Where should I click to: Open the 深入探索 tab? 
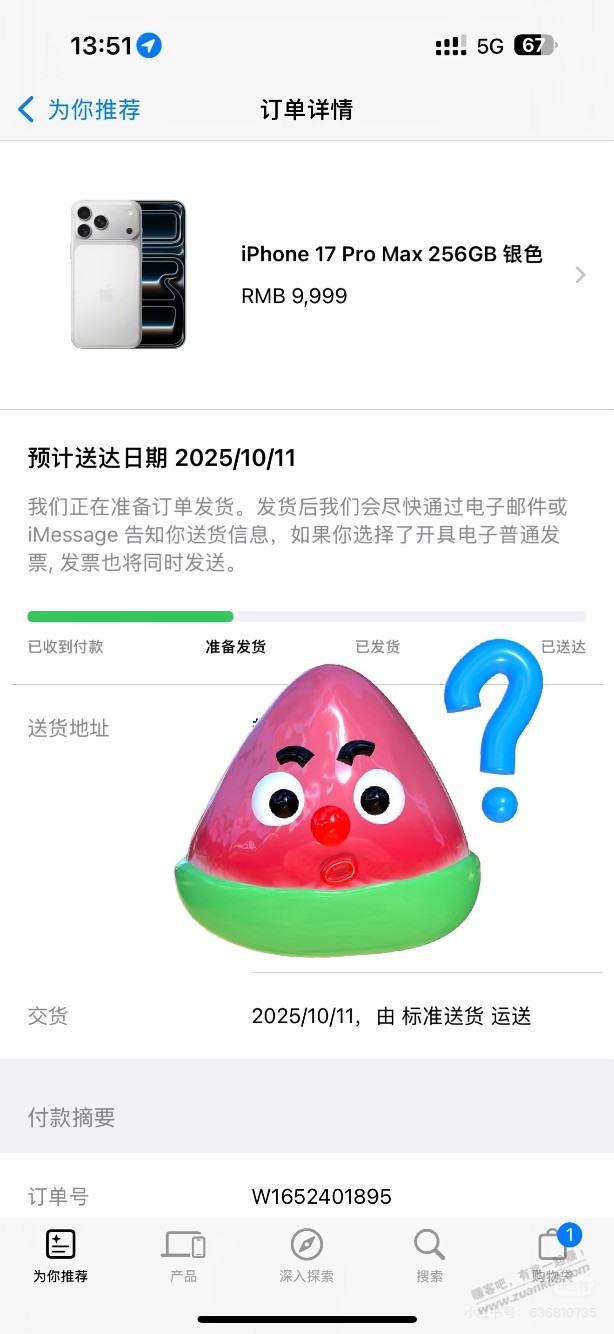[x=306, y=1254]
